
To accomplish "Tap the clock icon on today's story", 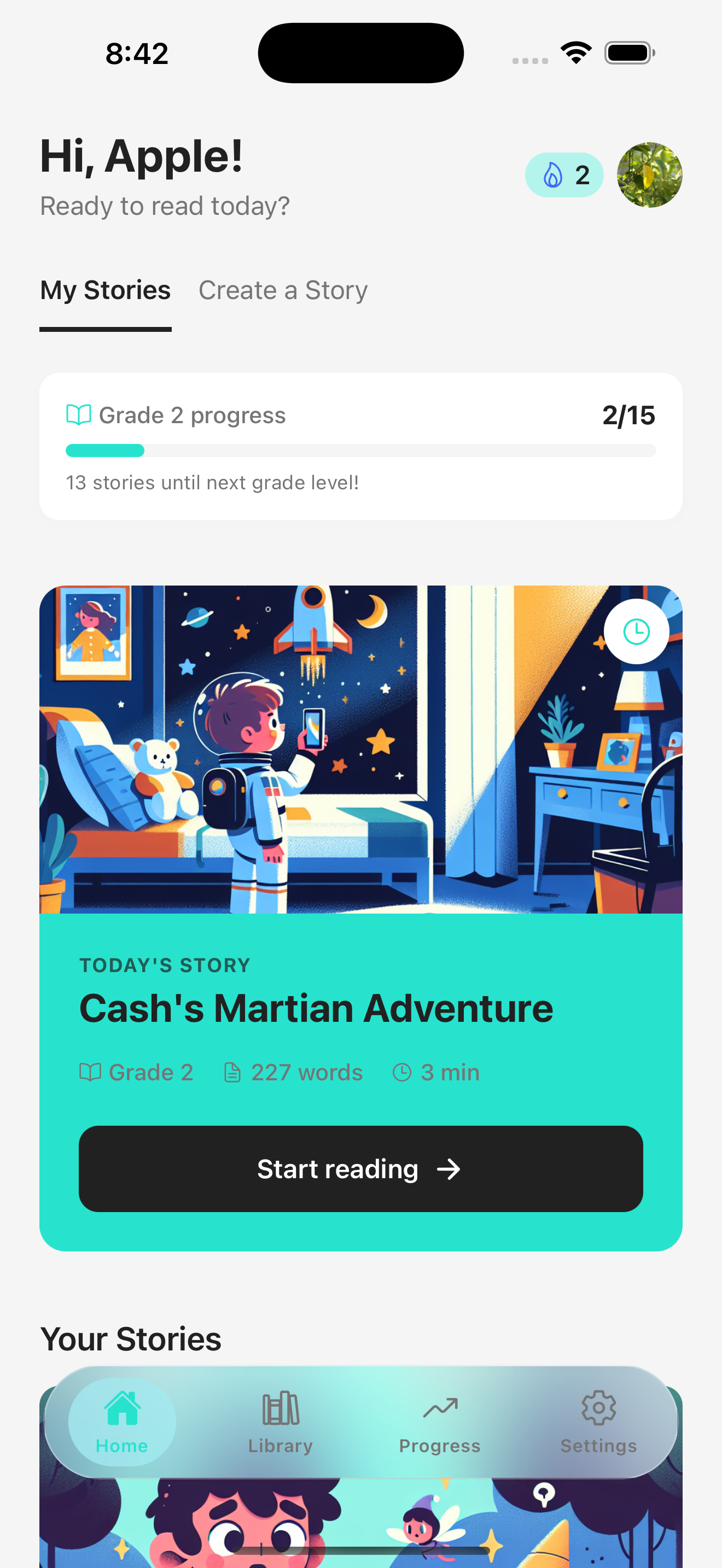I will pyautogui.click(x=636, y=631).
